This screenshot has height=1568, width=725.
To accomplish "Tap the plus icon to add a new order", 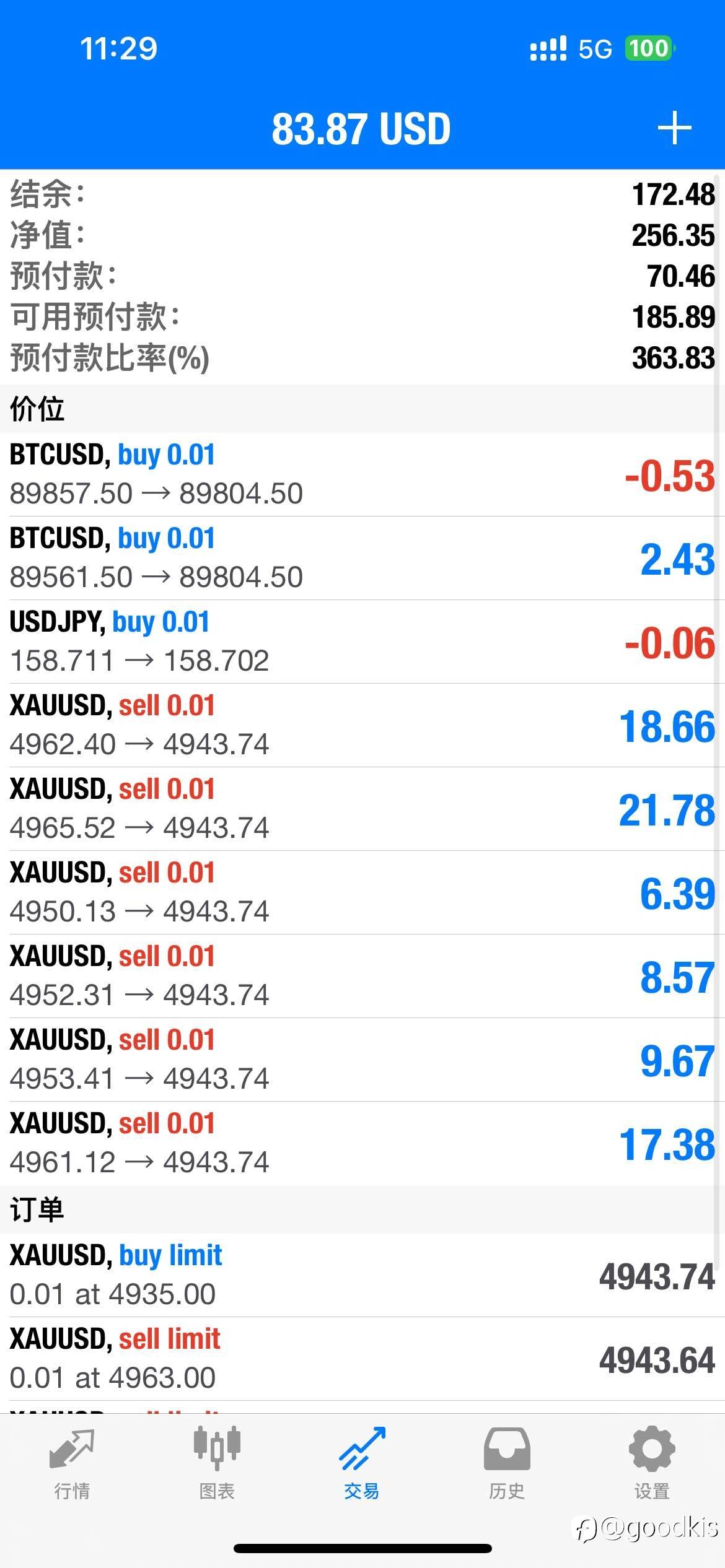I will [x=674, y=128].
